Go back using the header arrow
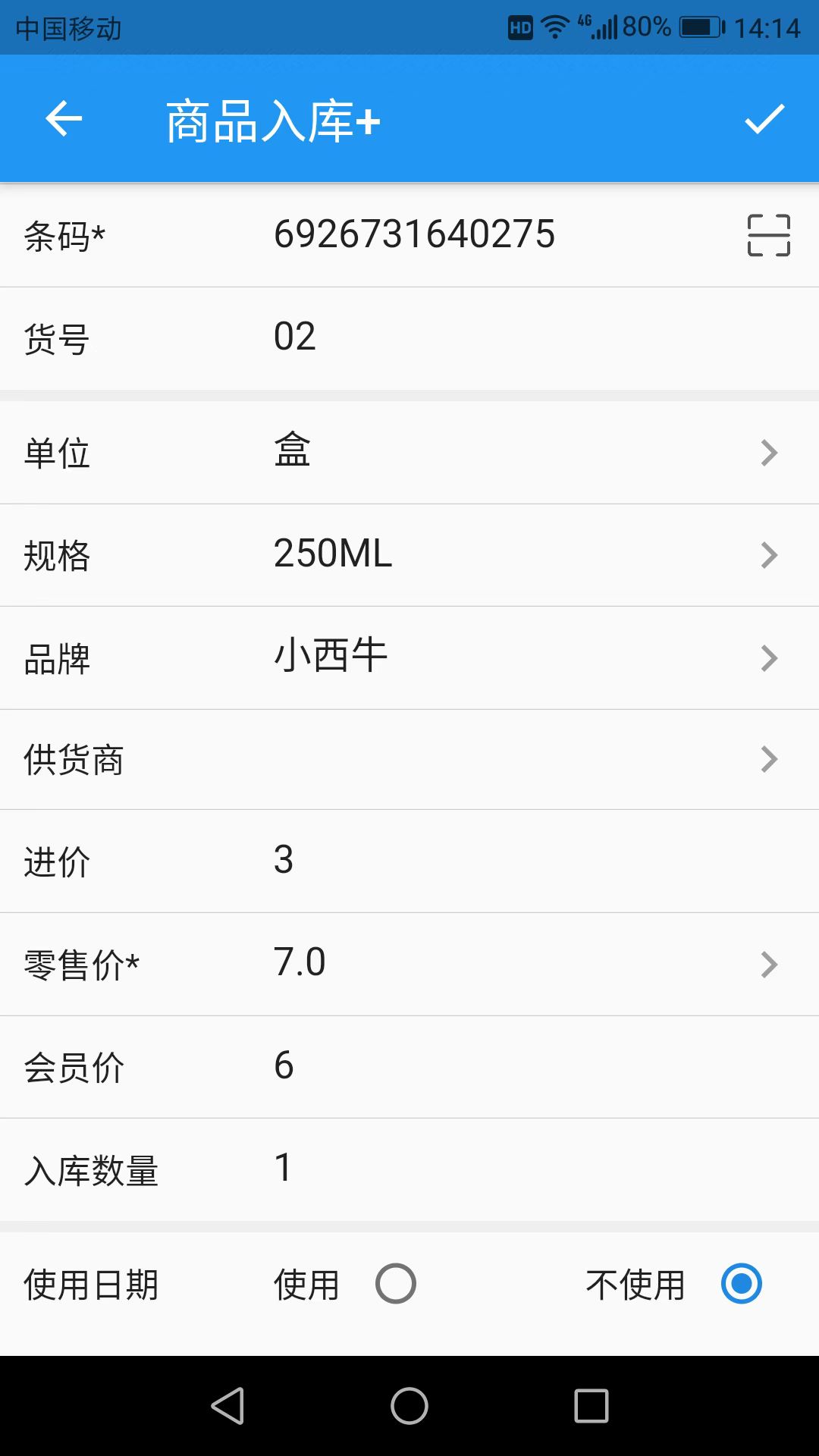The image size is (819, 1456). (64, 119)
